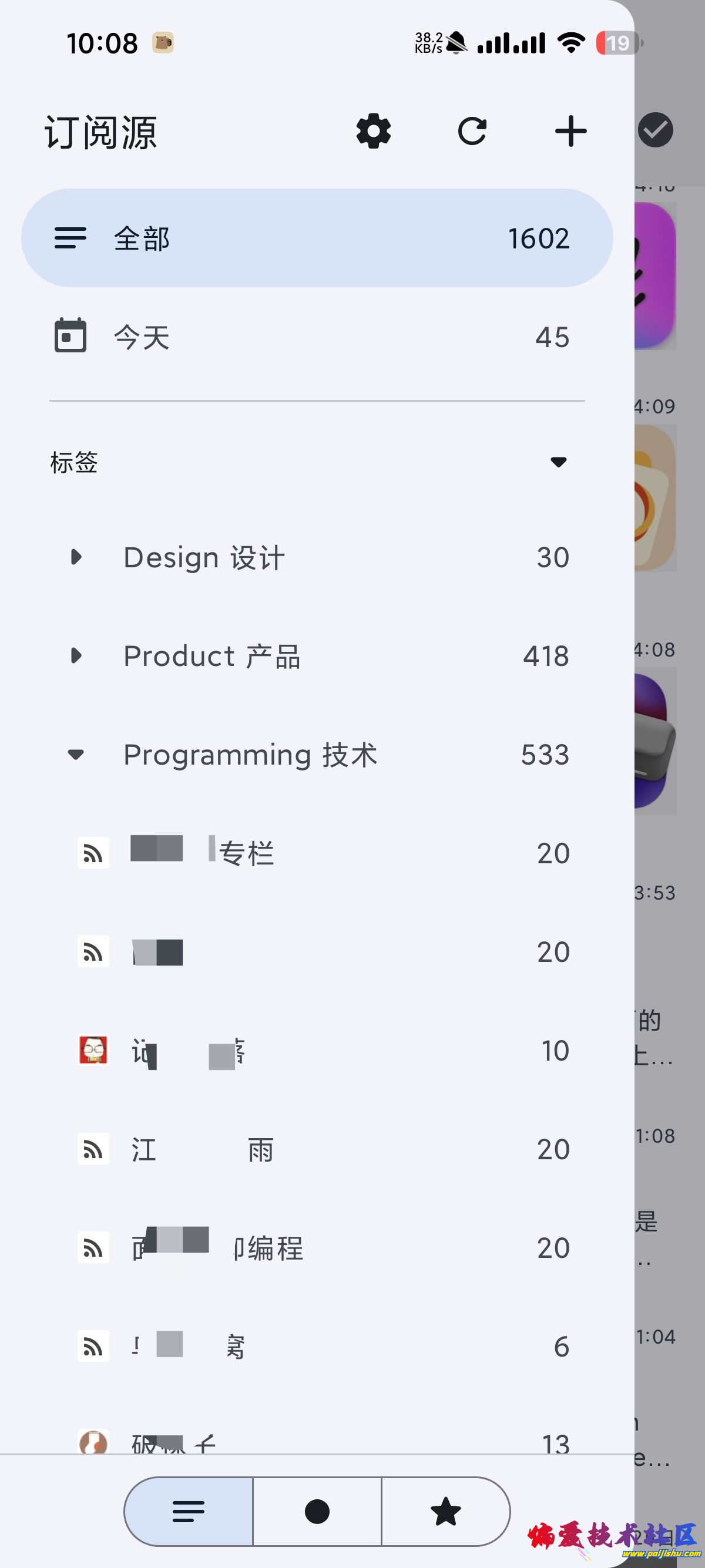Switch to the unread dot filter

[x=317, y=1512]
